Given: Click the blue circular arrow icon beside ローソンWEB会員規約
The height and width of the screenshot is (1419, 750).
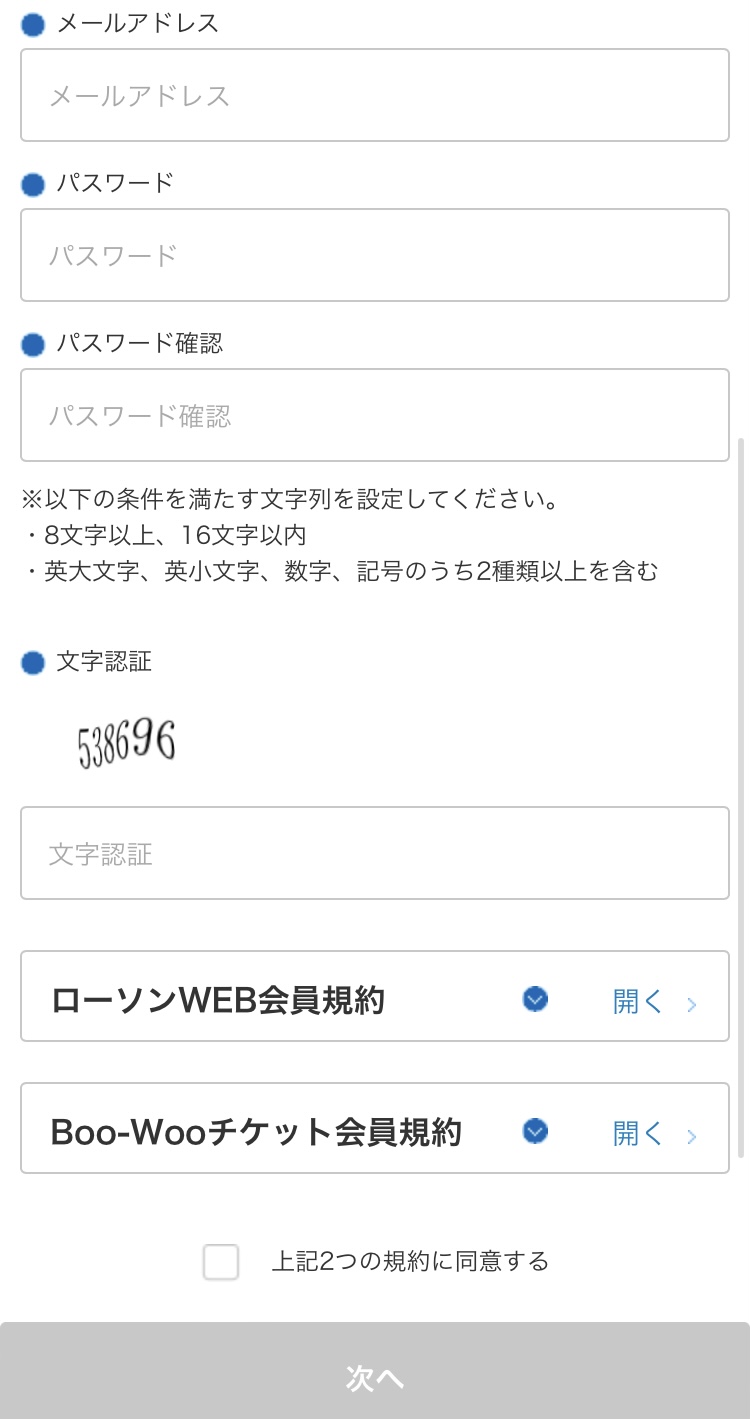Looking at the screenshot, I should click(x=534, y=999).
